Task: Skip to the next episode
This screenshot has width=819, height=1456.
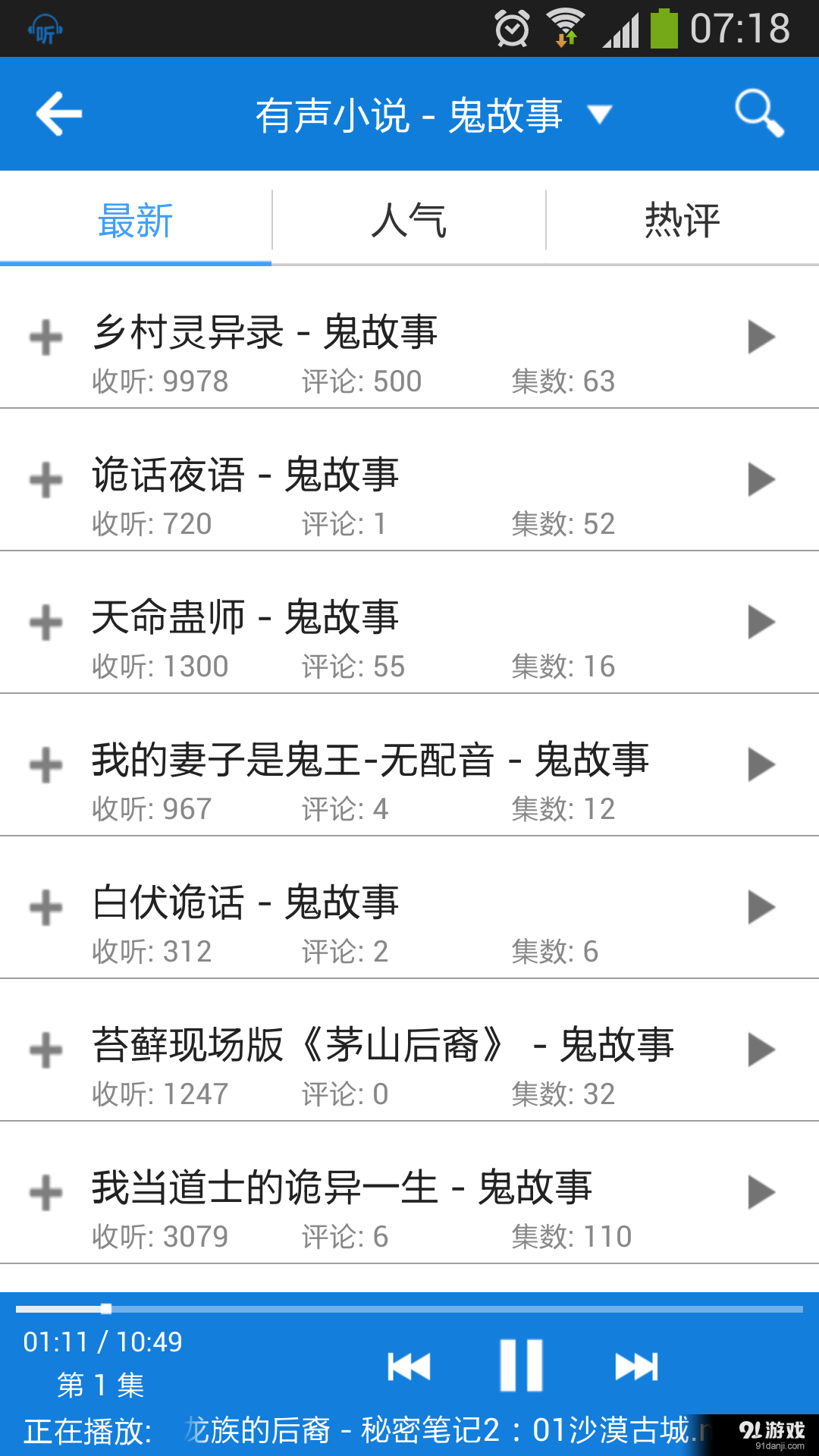Action: [637, 1365]
